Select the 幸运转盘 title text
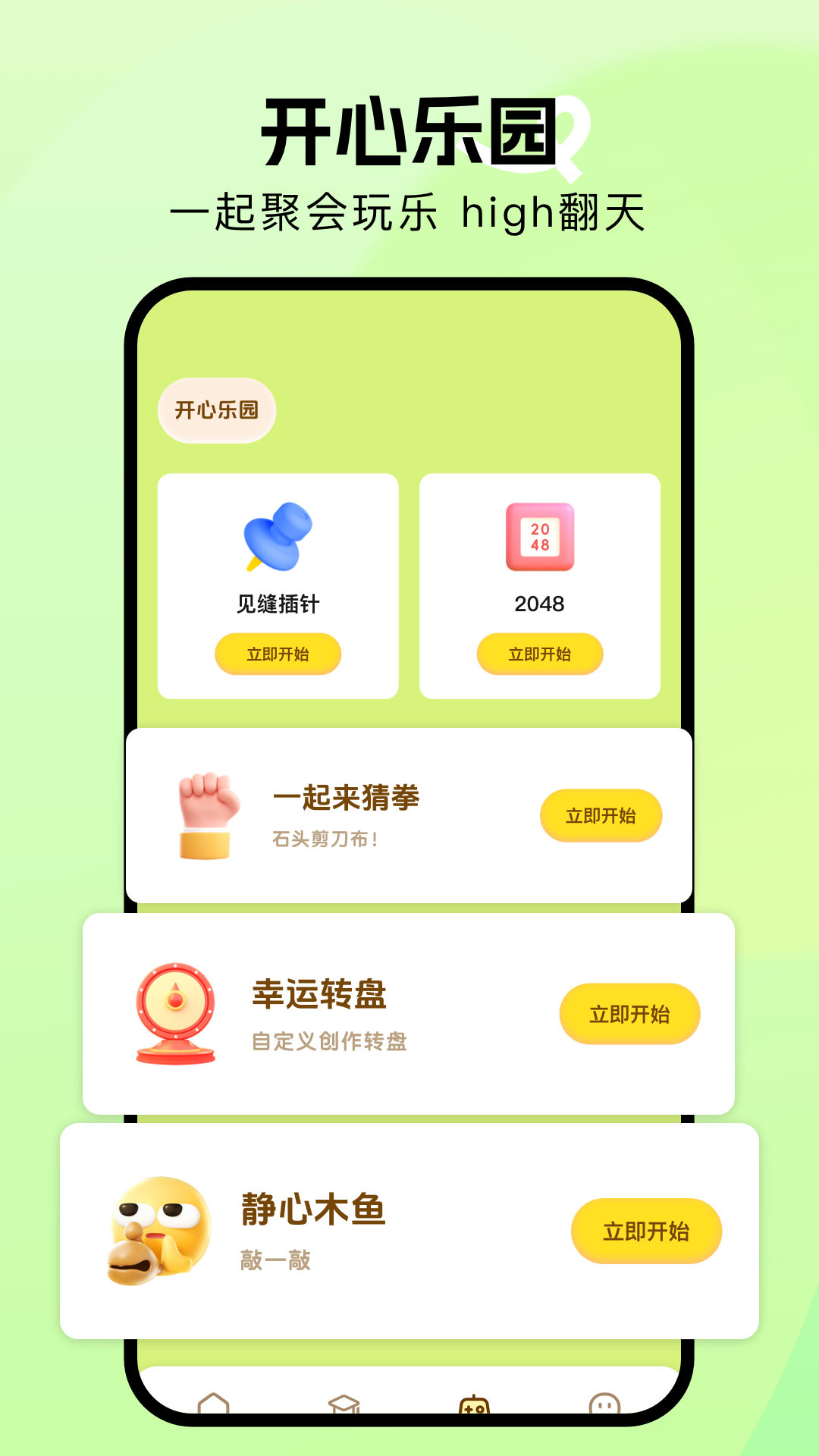This screenshot has width=819, height=1456. [x=319, y=997]
